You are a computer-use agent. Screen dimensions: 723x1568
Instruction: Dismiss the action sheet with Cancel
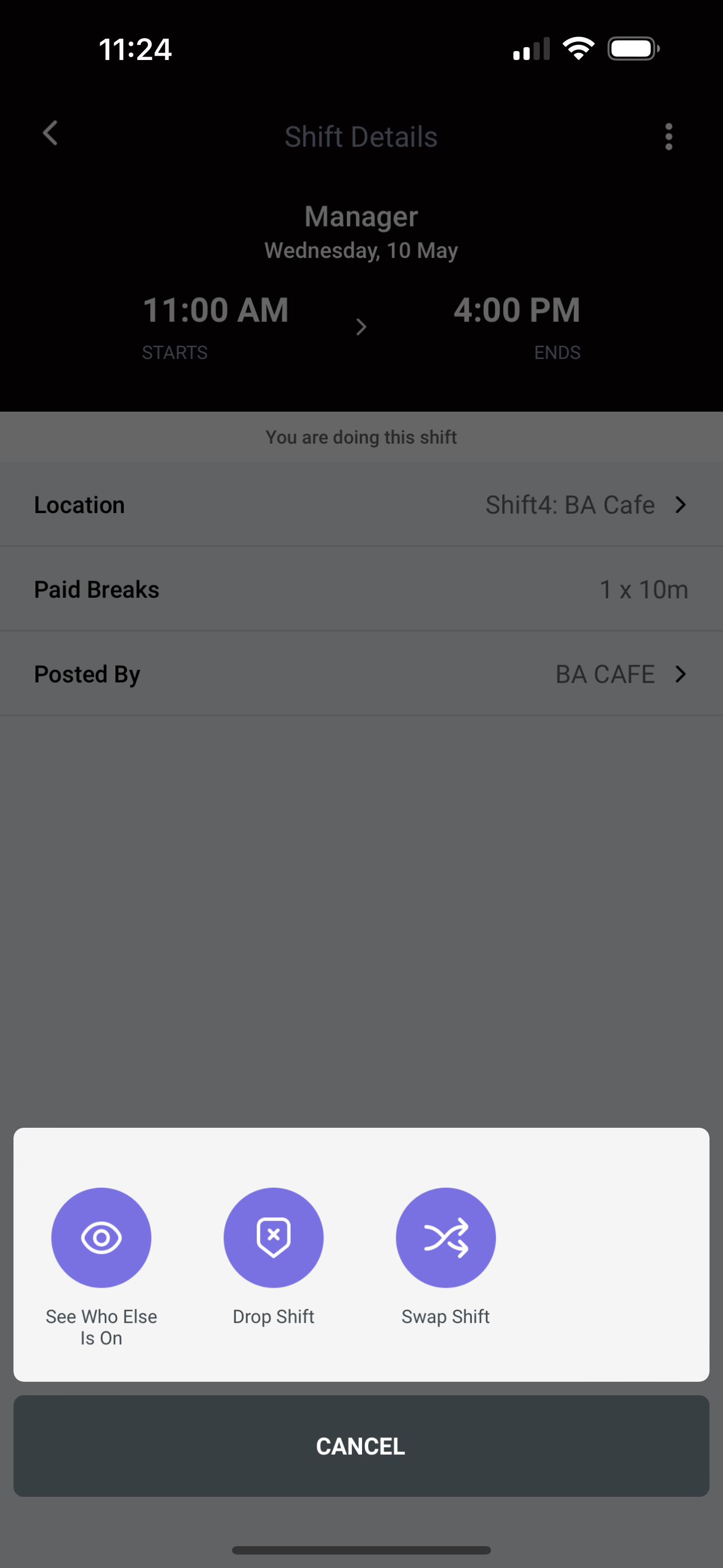coord(361,1446)
